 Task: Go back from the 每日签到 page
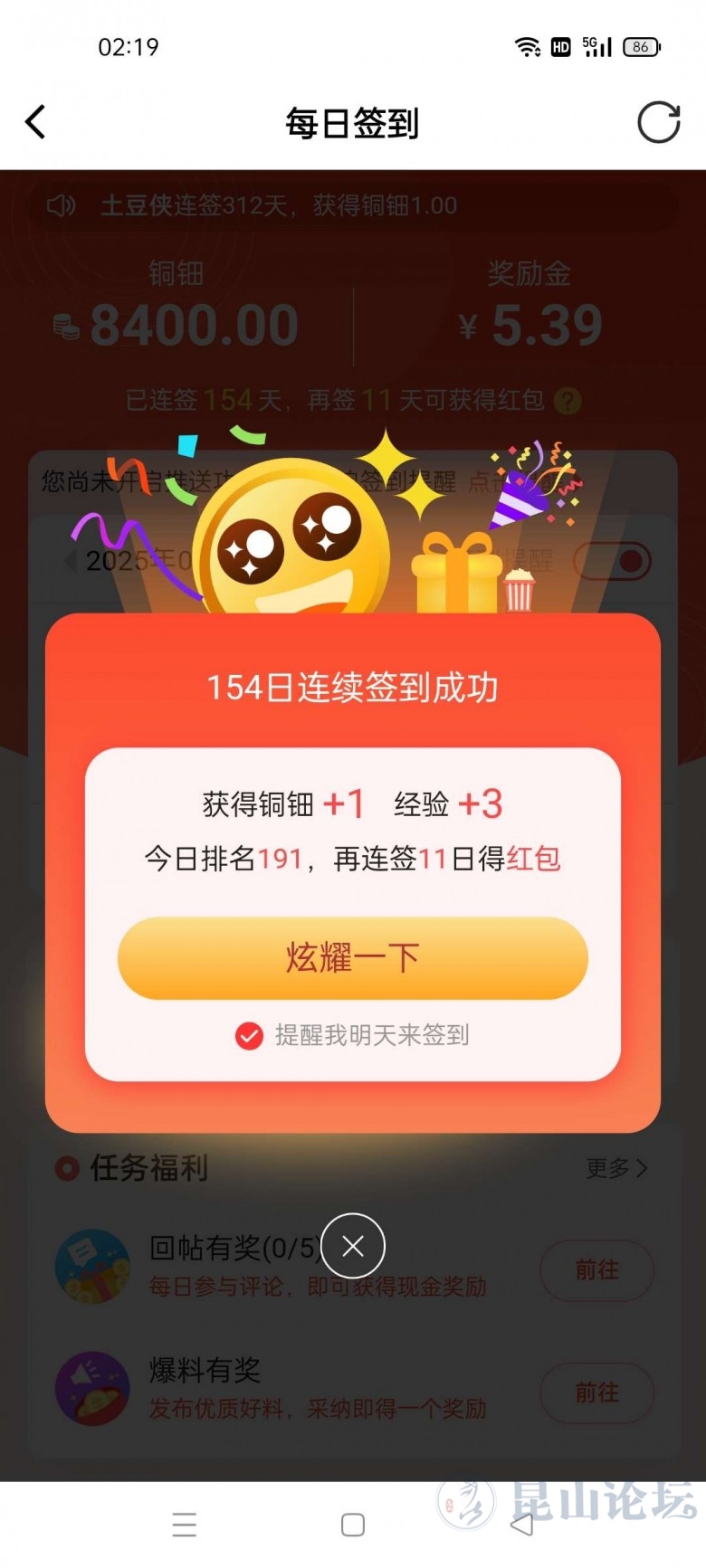[36, 122]
